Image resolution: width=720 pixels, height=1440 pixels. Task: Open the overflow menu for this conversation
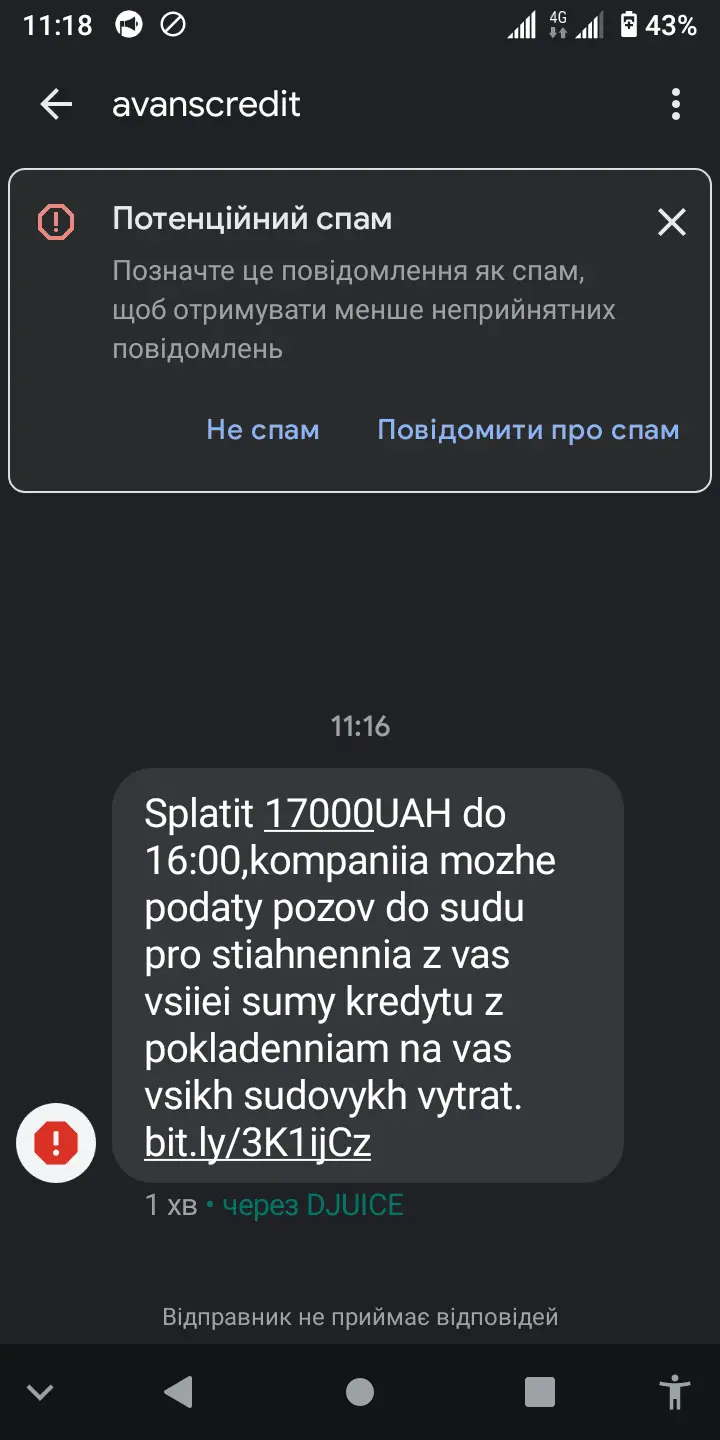click(x=676, y=104)
